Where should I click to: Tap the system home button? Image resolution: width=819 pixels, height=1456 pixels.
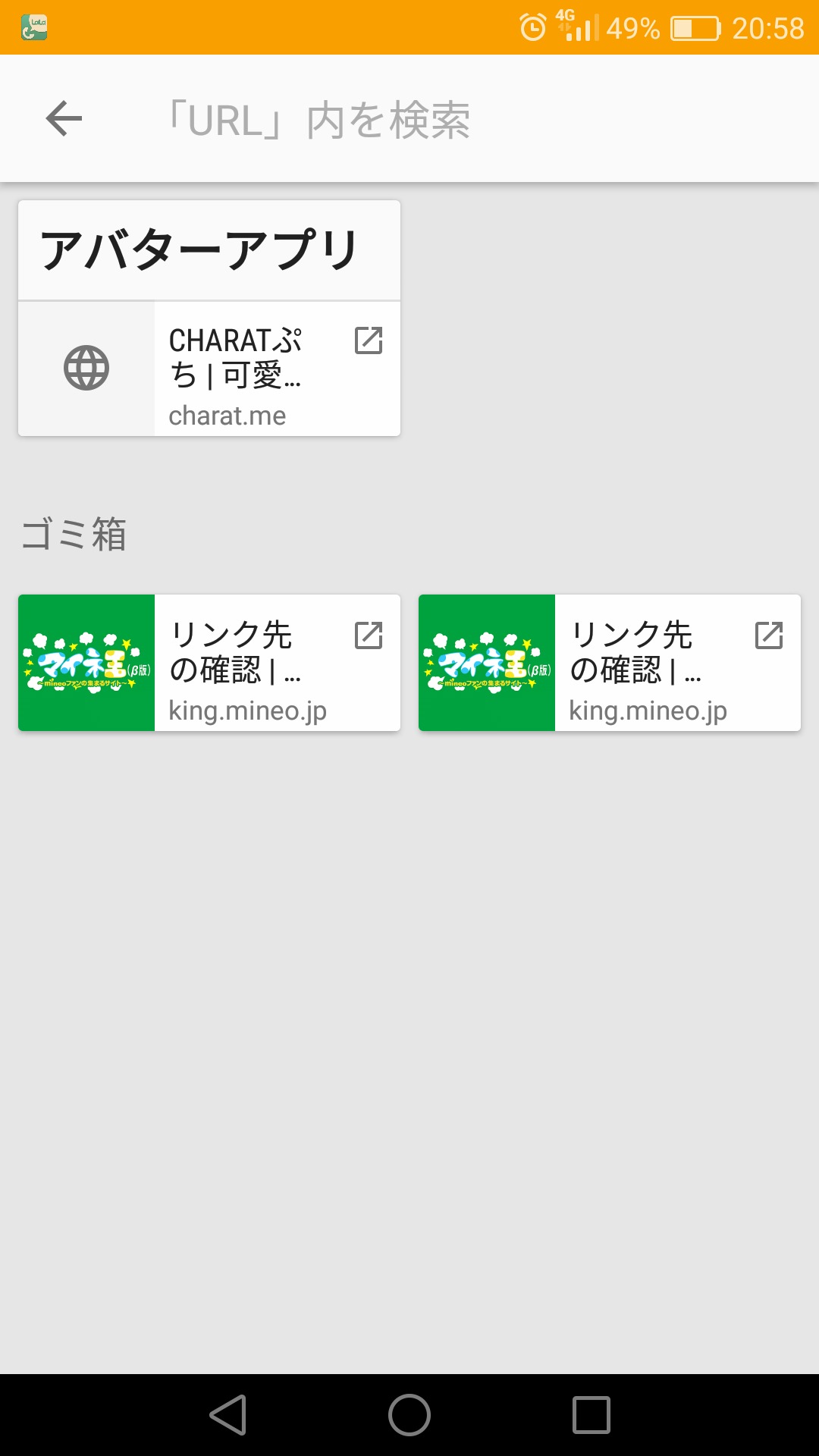[x=409, y=1415]
